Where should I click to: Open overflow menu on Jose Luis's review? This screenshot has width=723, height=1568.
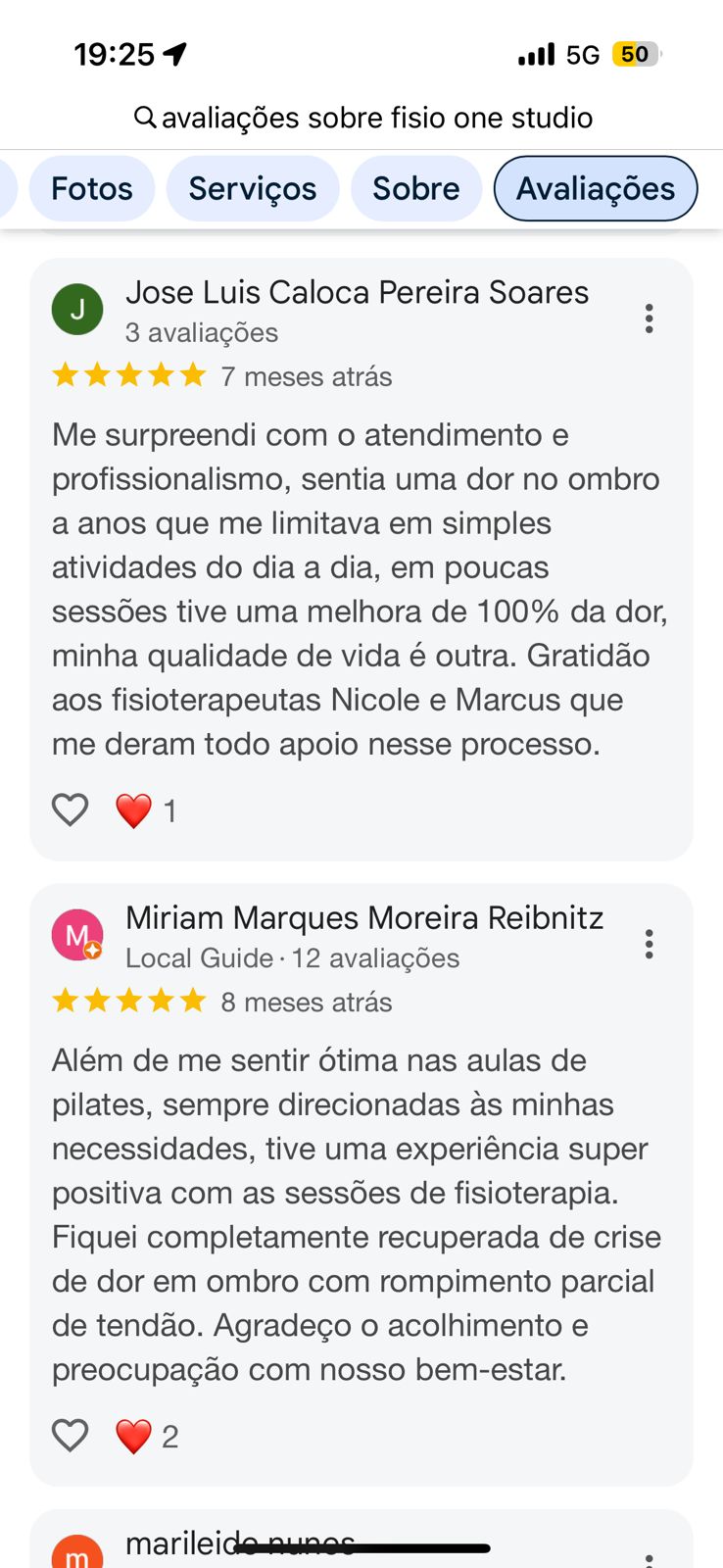(x=649, y=318)
